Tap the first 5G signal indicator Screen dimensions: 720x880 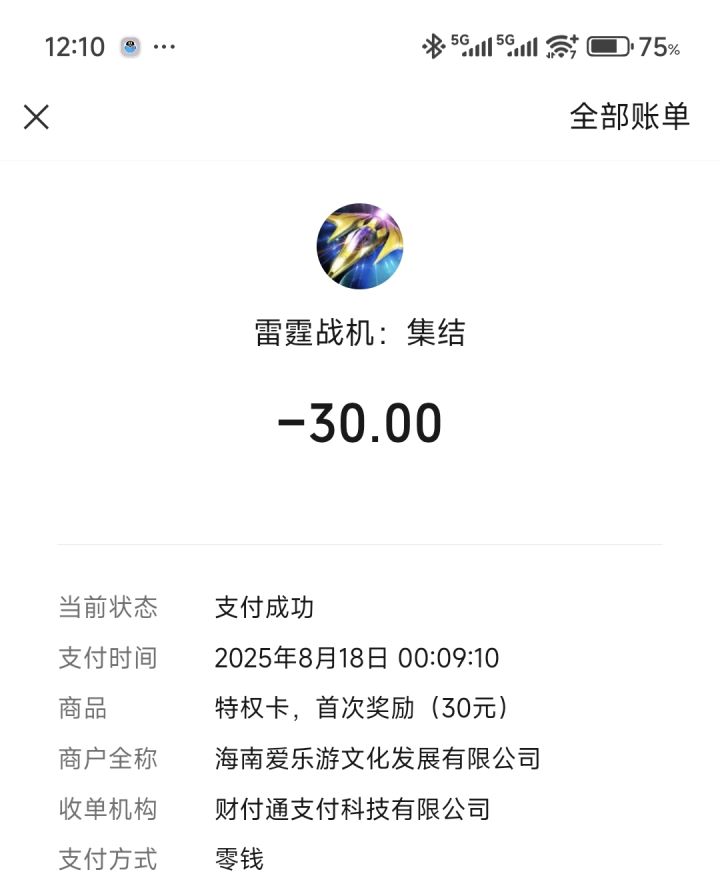471,46
